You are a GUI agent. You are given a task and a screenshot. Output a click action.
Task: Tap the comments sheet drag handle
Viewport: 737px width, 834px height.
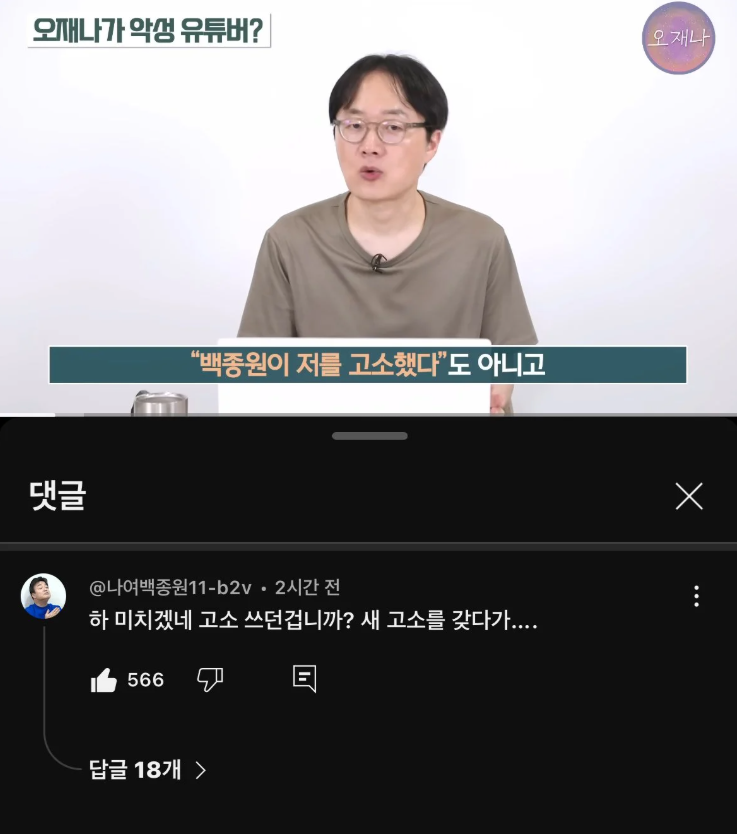click(x=369, y=436)
